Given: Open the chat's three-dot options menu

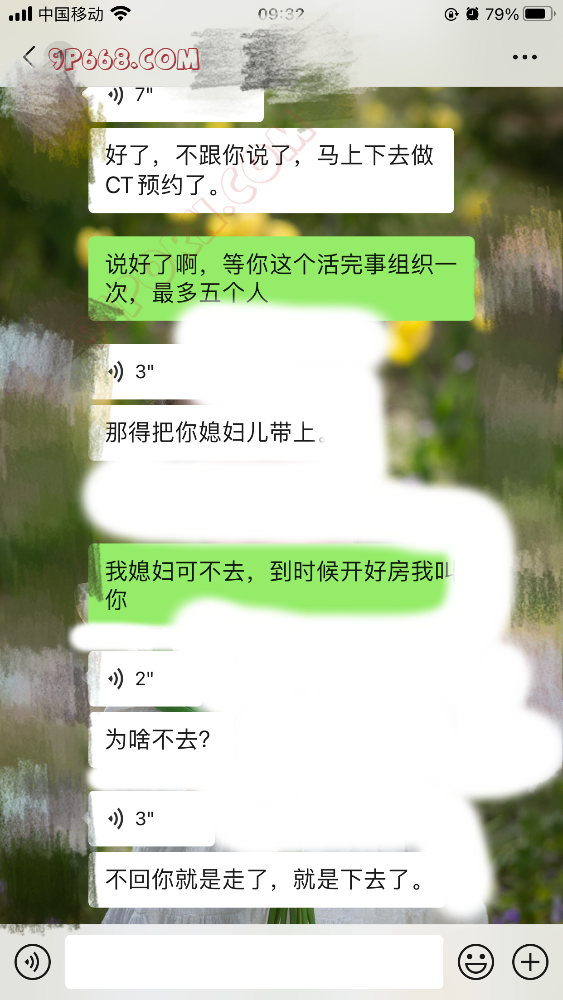Looking at the screenshot, I should [525, 57].
